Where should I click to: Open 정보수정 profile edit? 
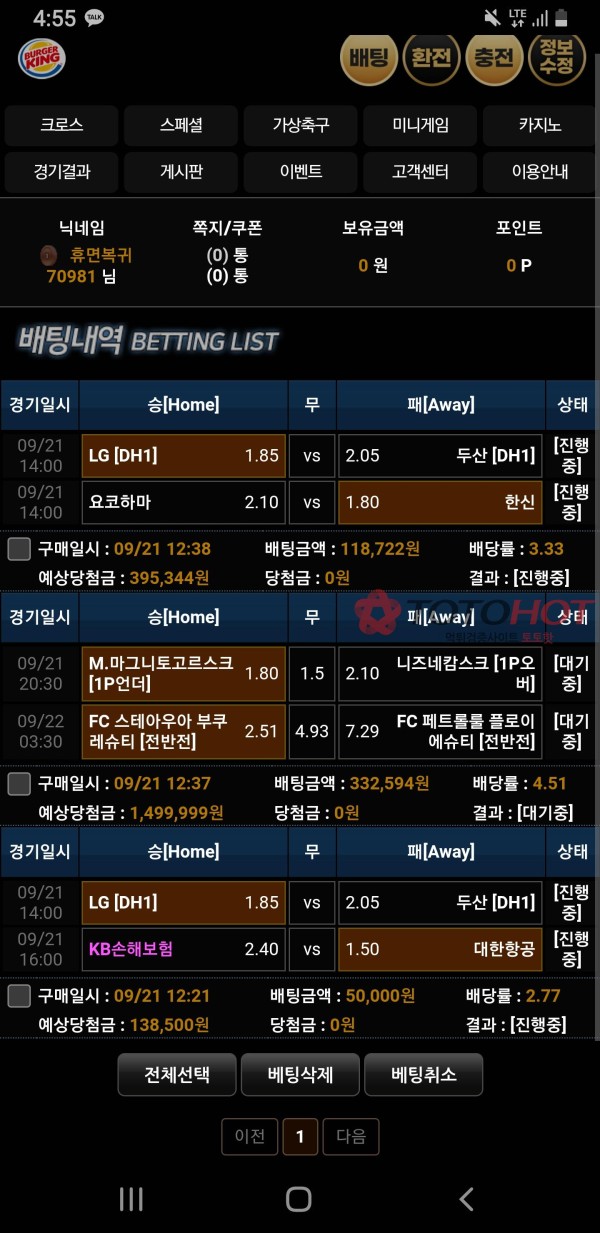coord(556,58)
